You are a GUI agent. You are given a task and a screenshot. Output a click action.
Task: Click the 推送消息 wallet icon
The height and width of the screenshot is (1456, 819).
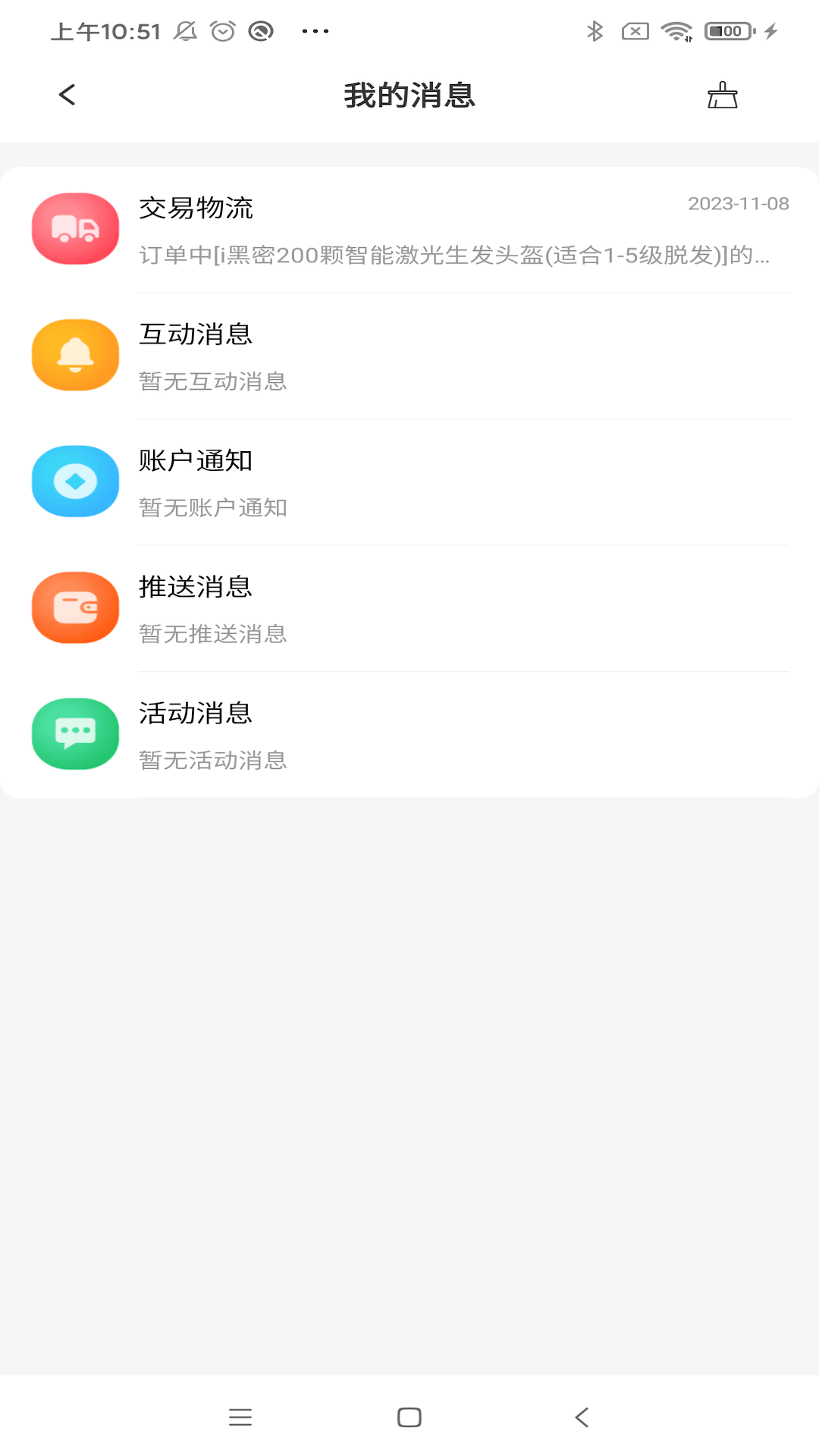[x=75, y=607]
